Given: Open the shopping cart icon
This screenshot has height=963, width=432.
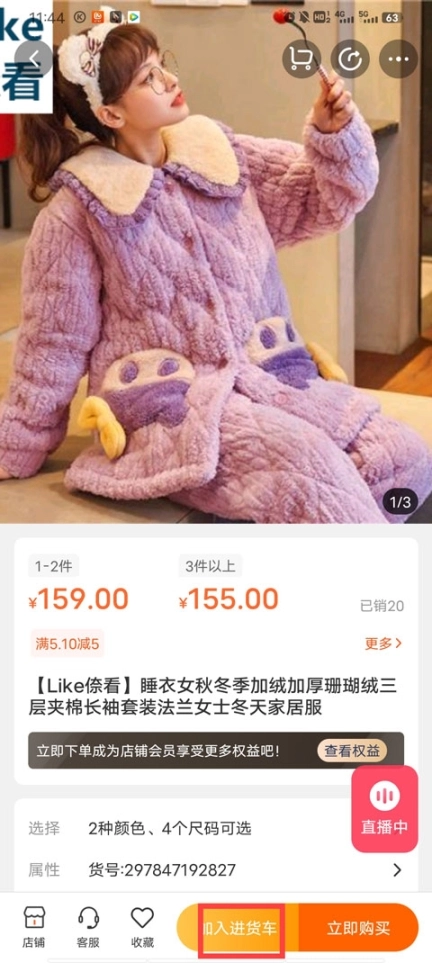Looking at the screenshot, I should coord(301,59).
